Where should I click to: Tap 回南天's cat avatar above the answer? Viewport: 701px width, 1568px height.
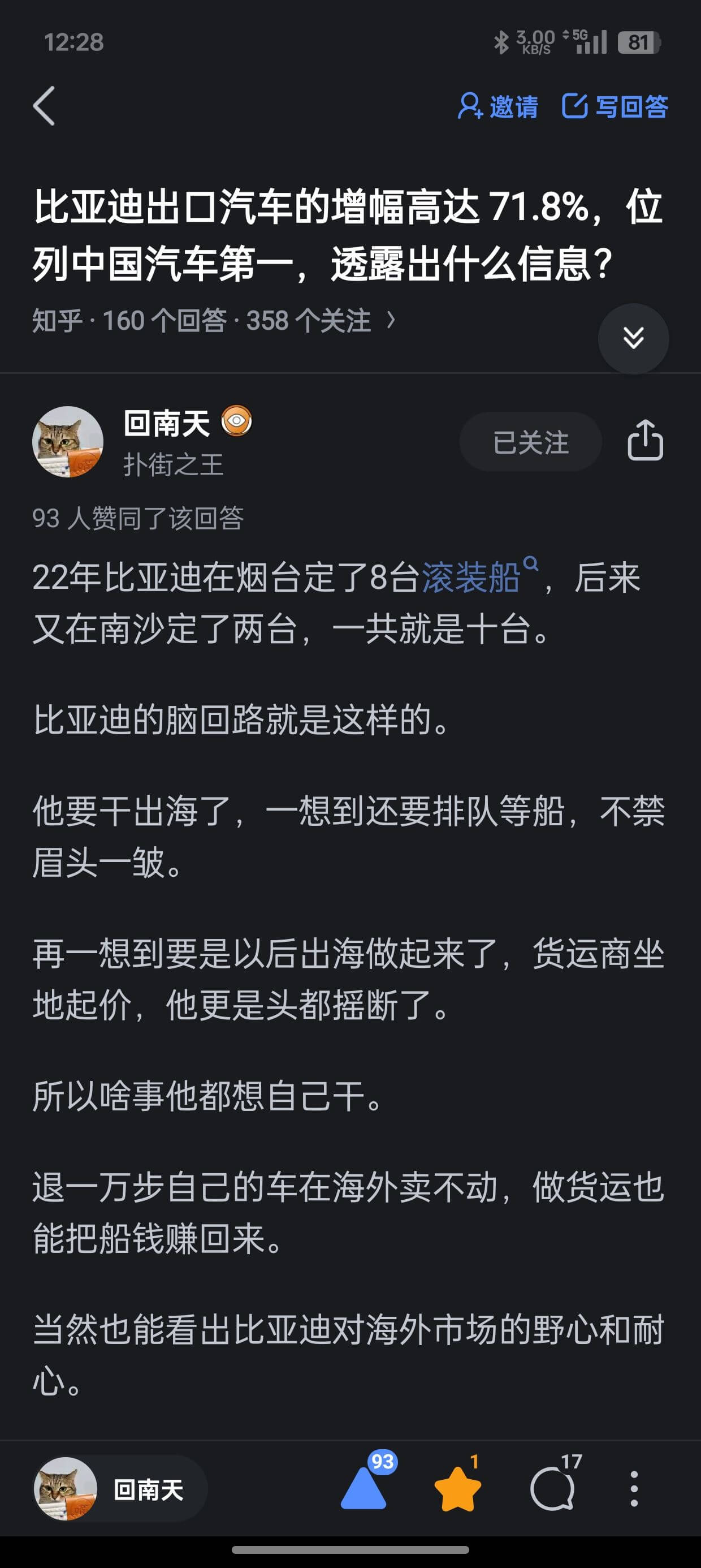(69, 442)
